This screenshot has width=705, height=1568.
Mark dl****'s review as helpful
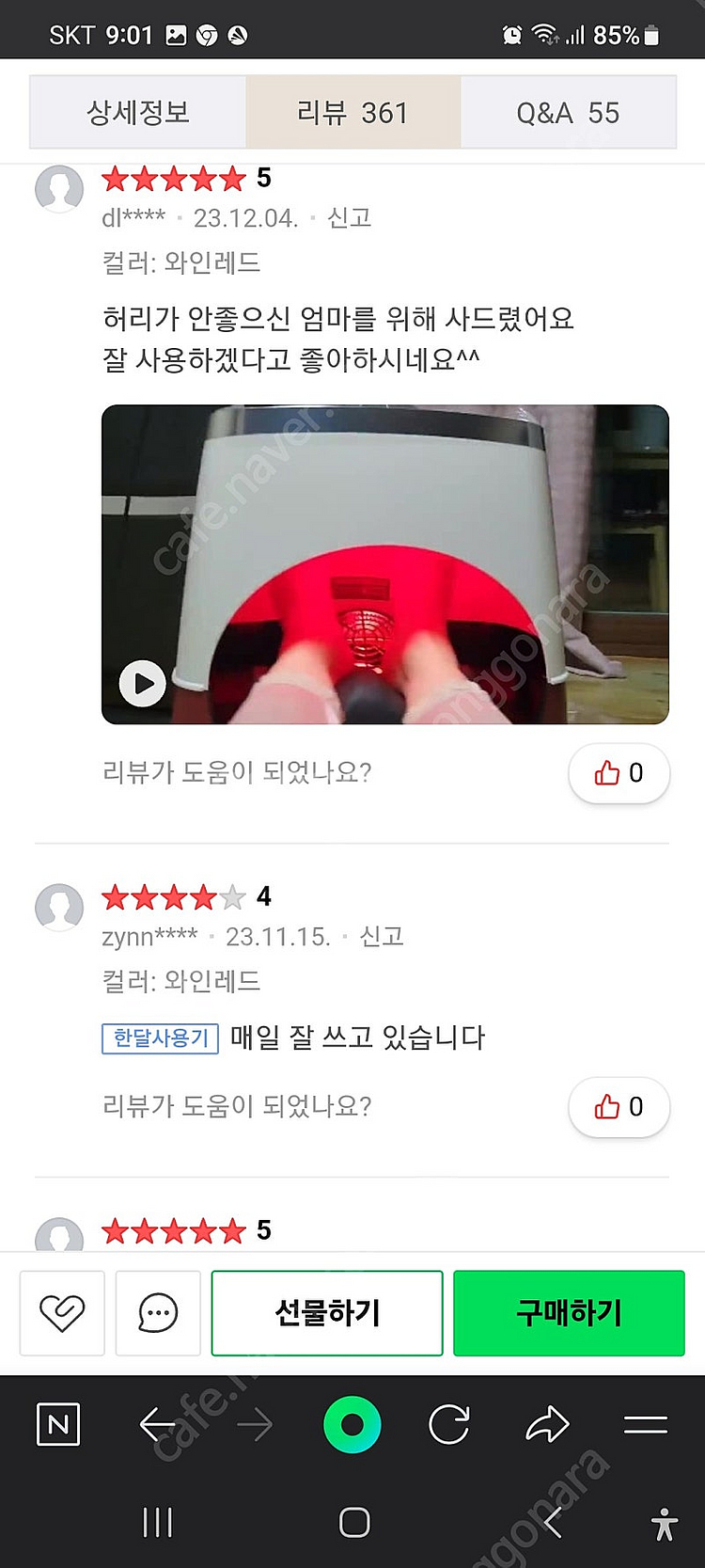coord(619,773)
